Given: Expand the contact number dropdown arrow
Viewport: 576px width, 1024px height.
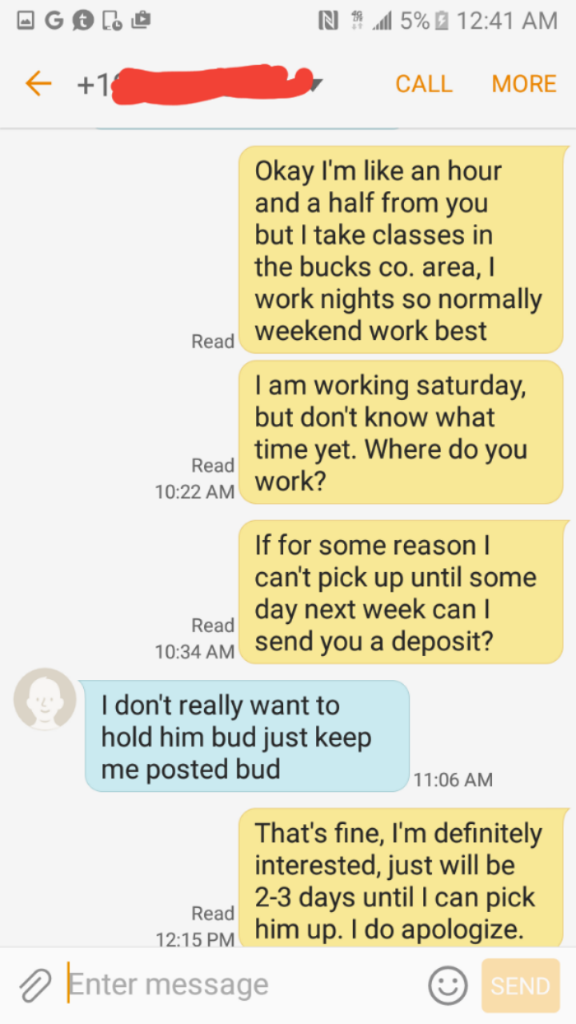Looking at the screenshot, I should pyautogui.click(x=317, y=84).
